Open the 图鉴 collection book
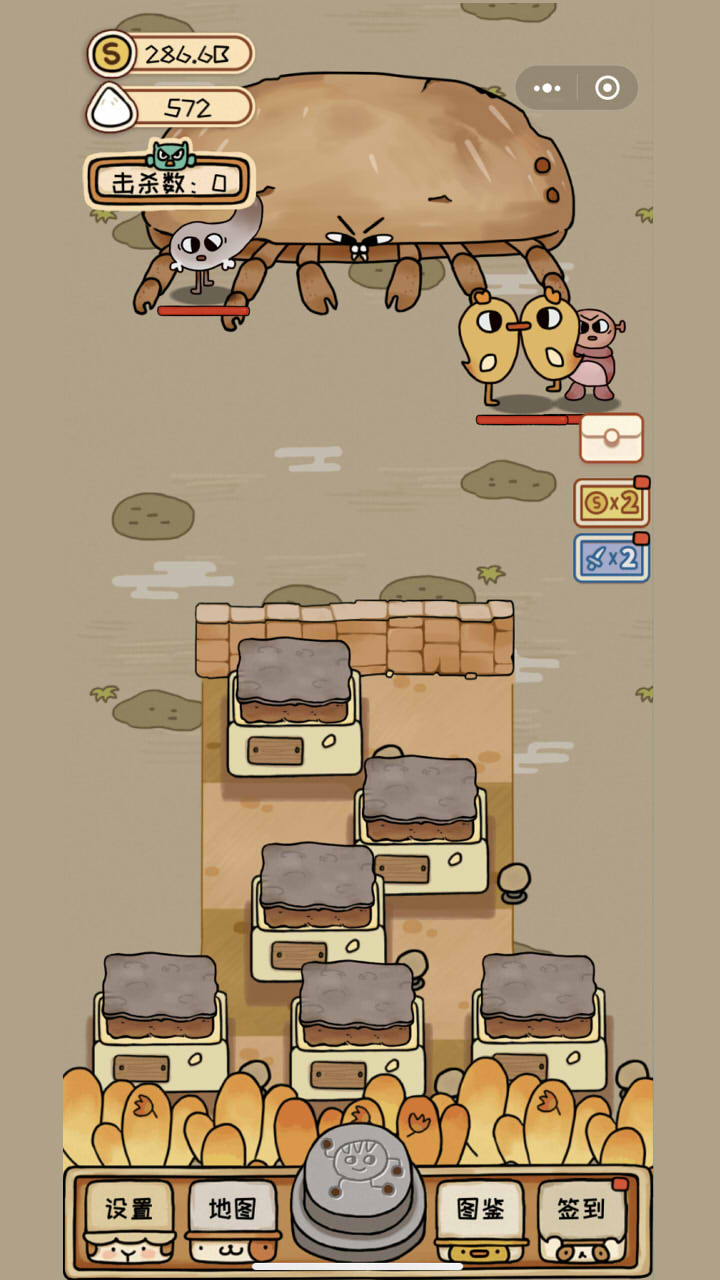Viewport: 720px width, 1280px height. 480,1210
